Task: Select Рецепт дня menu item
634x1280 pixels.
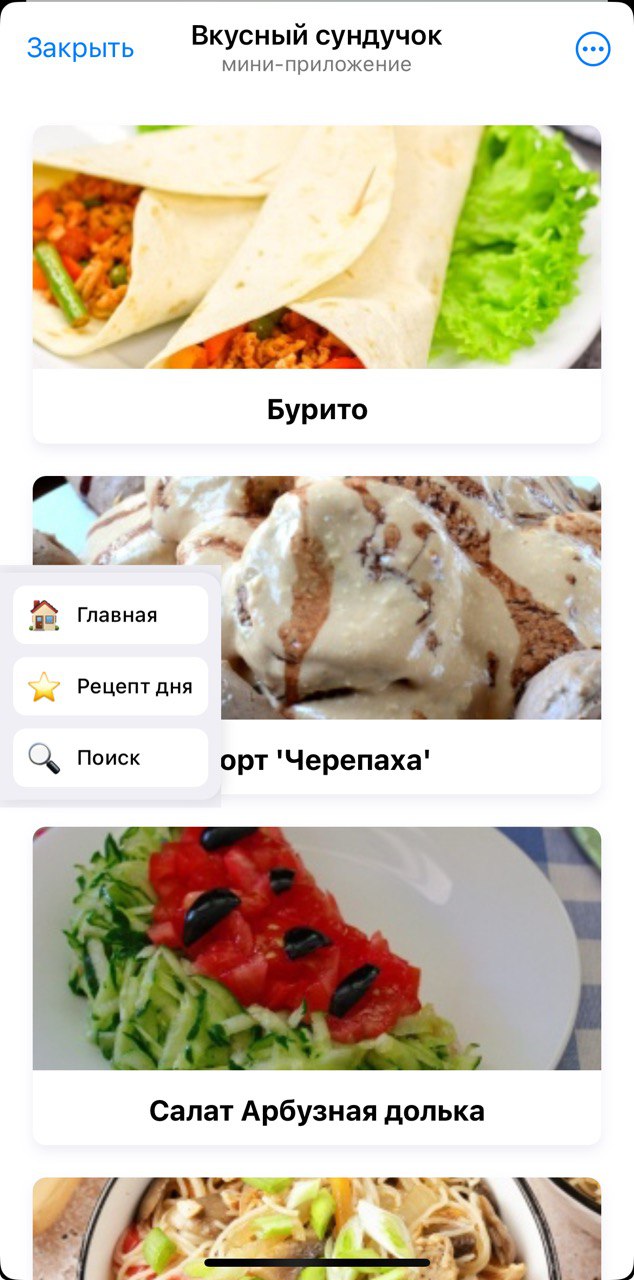Action: coord(110,687)
